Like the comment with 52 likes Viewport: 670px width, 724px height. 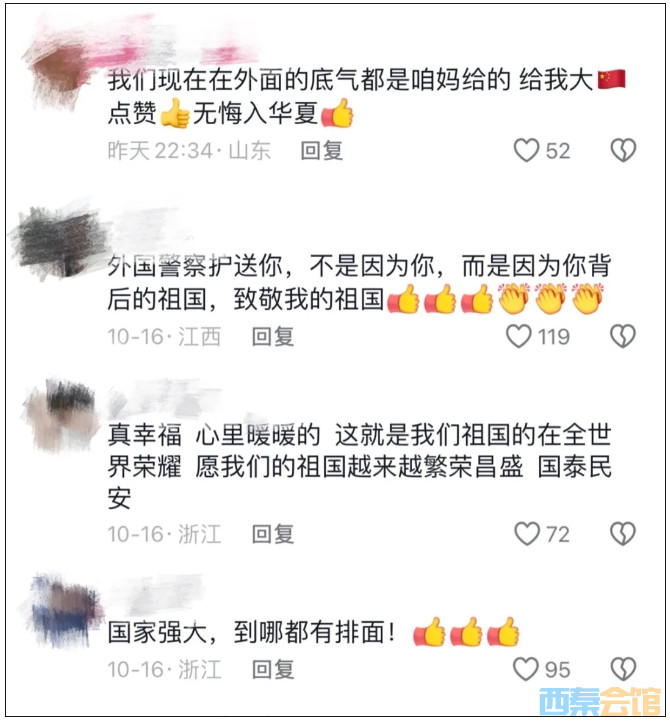pos(527,150)
